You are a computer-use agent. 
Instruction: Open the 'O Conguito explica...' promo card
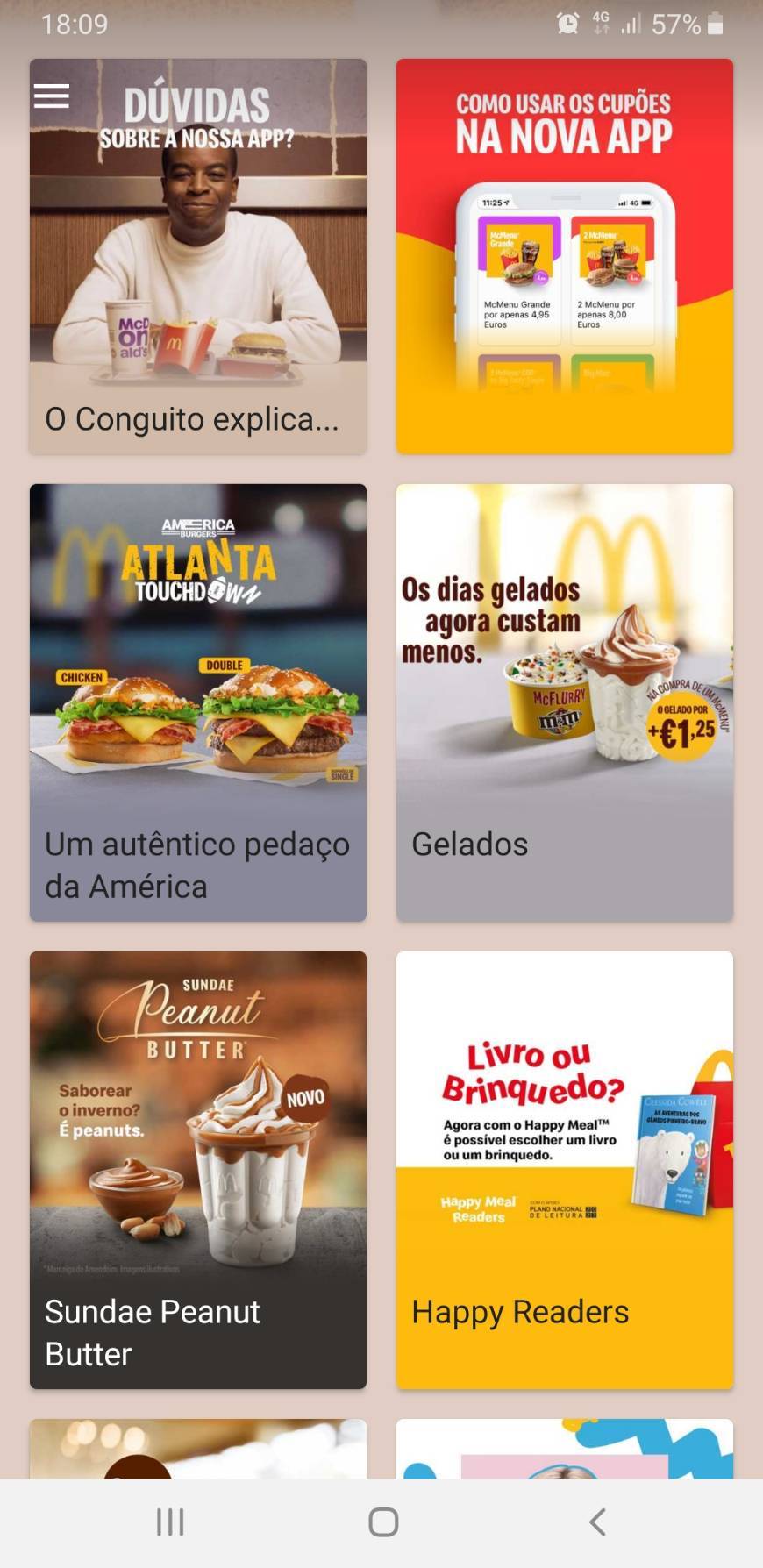(x=197, y=254)
